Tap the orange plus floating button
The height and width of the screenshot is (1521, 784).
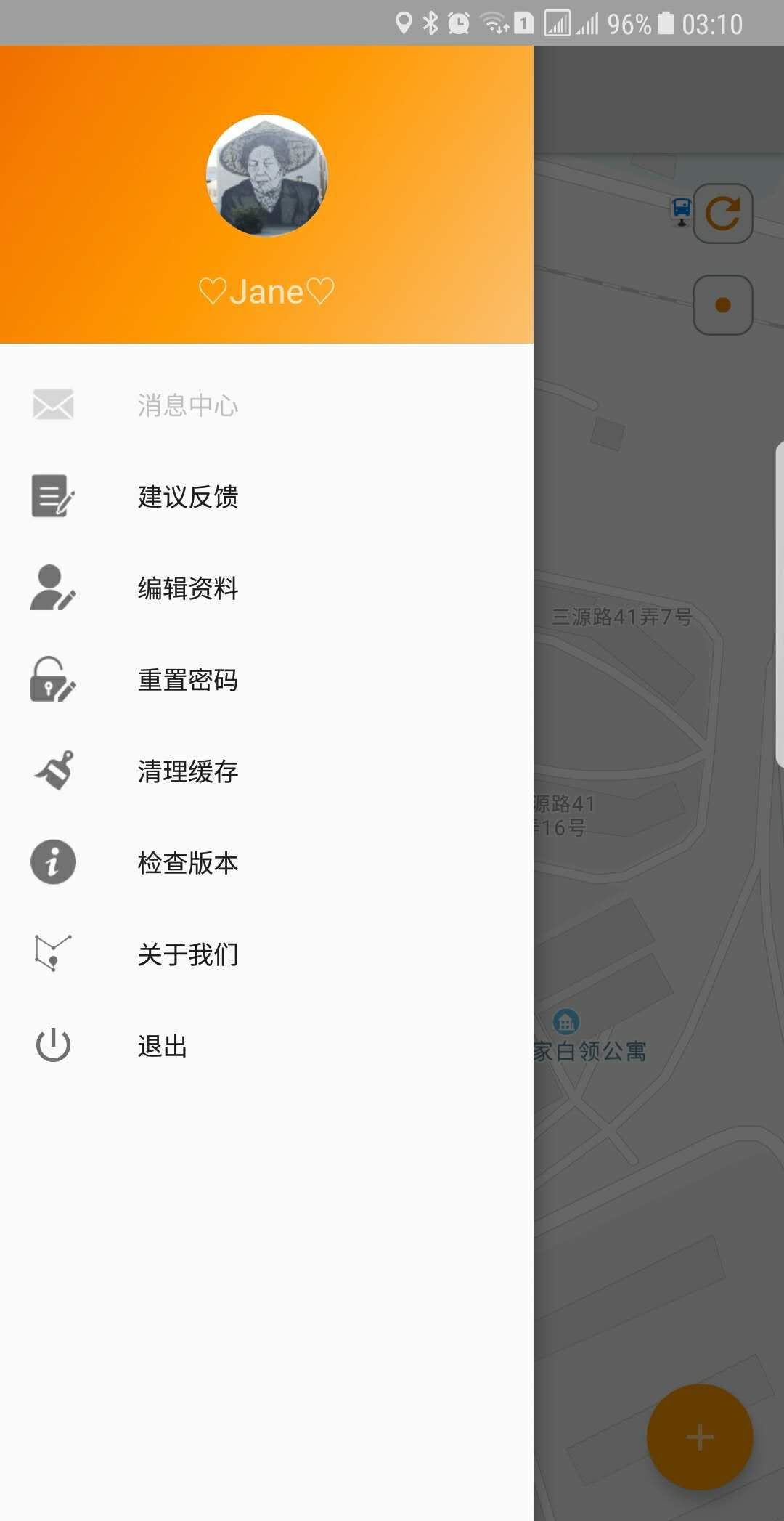point(699,1437)
